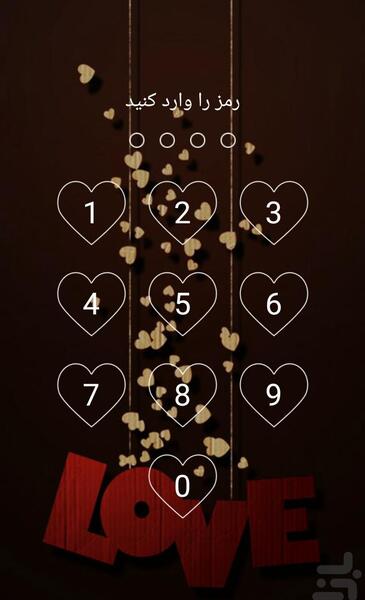The image size is (365, 600).
Task: Tap the heart key 3
Action: pos(274,212)
